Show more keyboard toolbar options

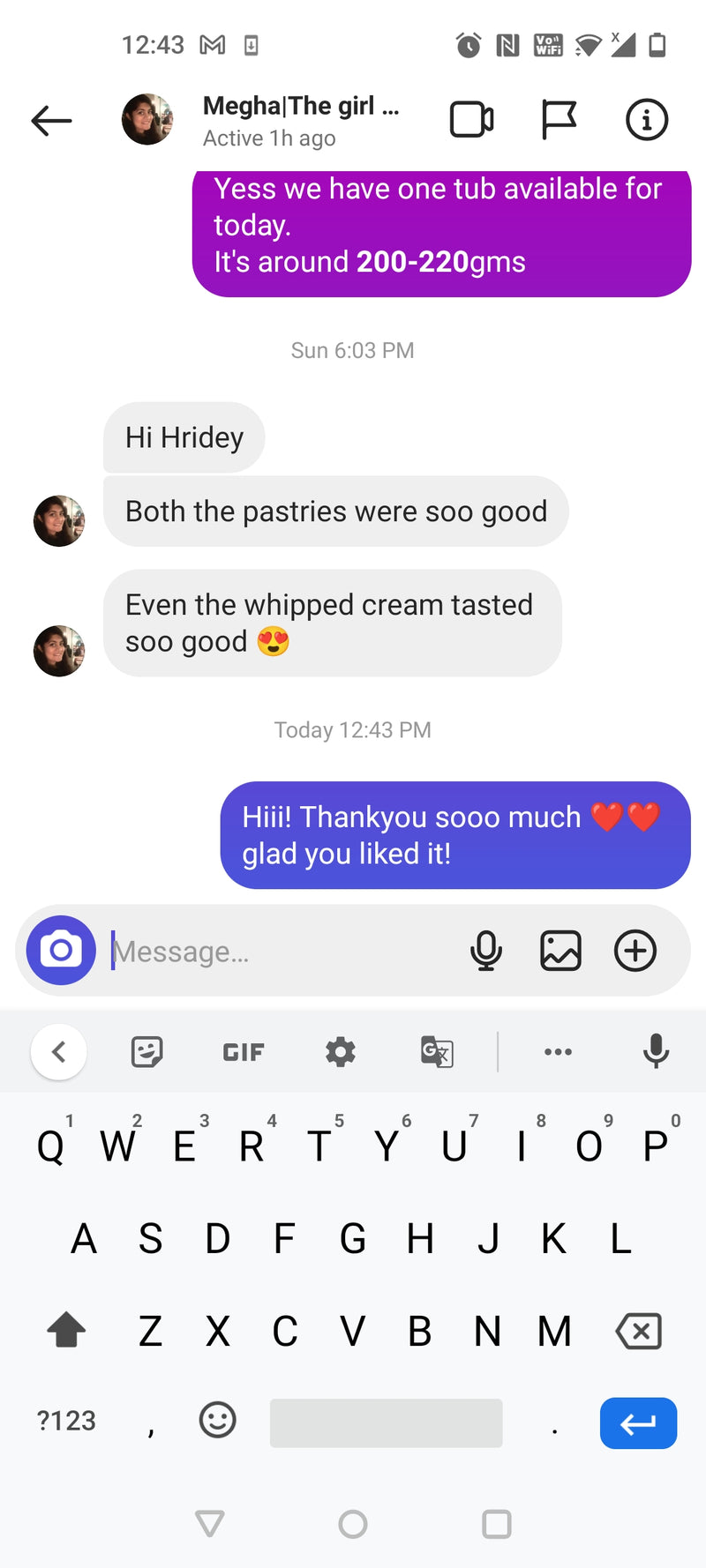click(558, 1051)
